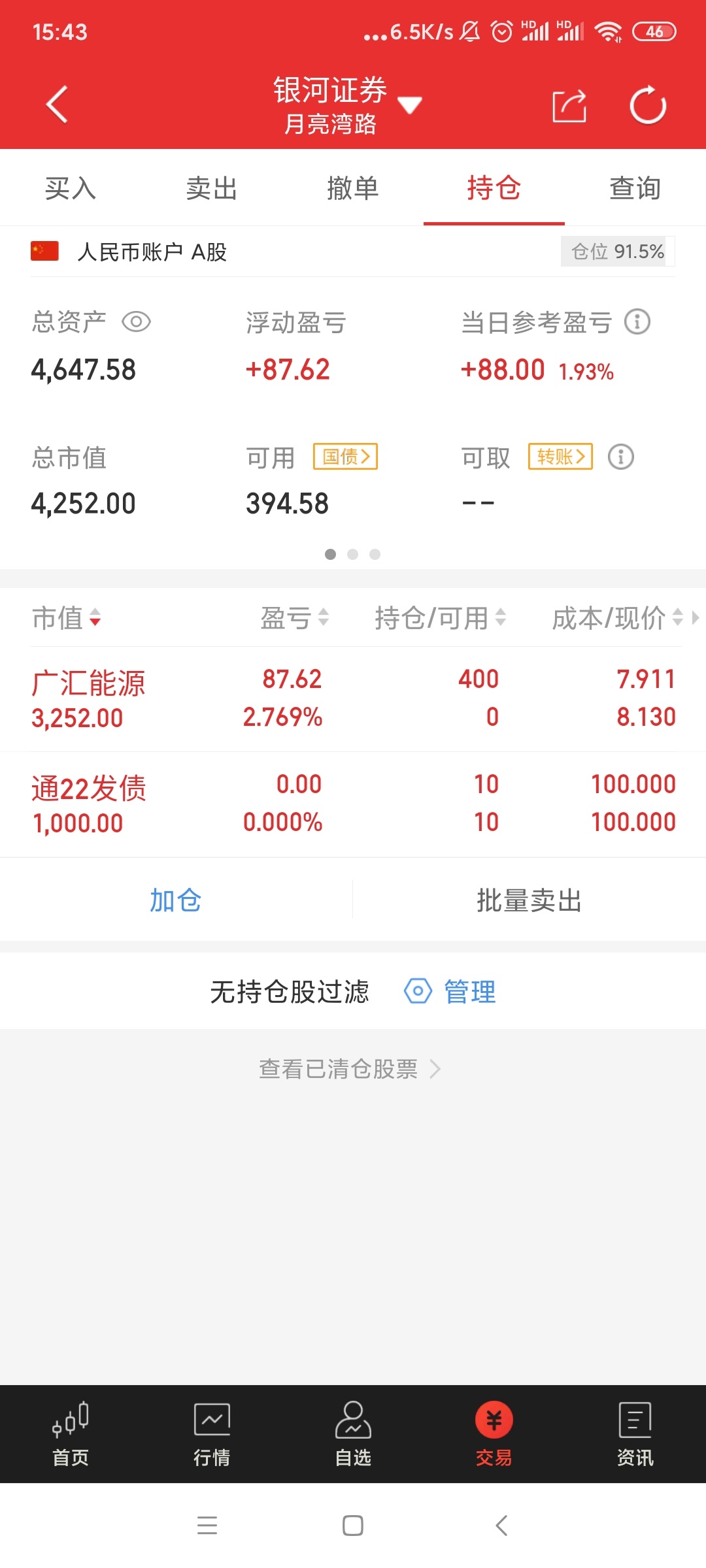Tap the 加仓 button
Image resolution: width=706 pixels, height=1568 pixels.
coord(175,900)
